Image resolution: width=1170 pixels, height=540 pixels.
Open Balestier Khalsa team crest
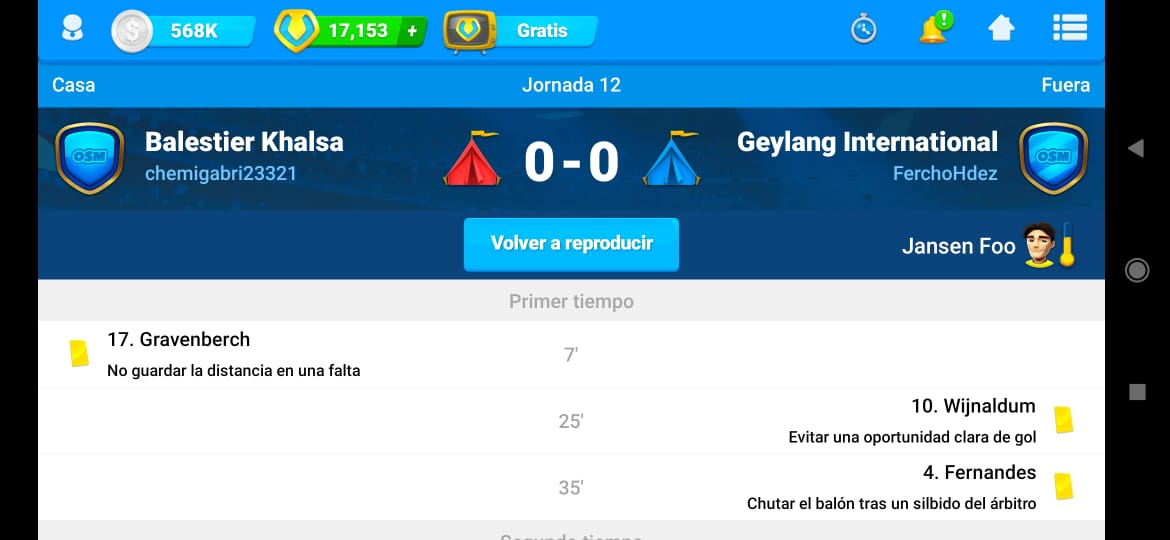coord(90,158)
